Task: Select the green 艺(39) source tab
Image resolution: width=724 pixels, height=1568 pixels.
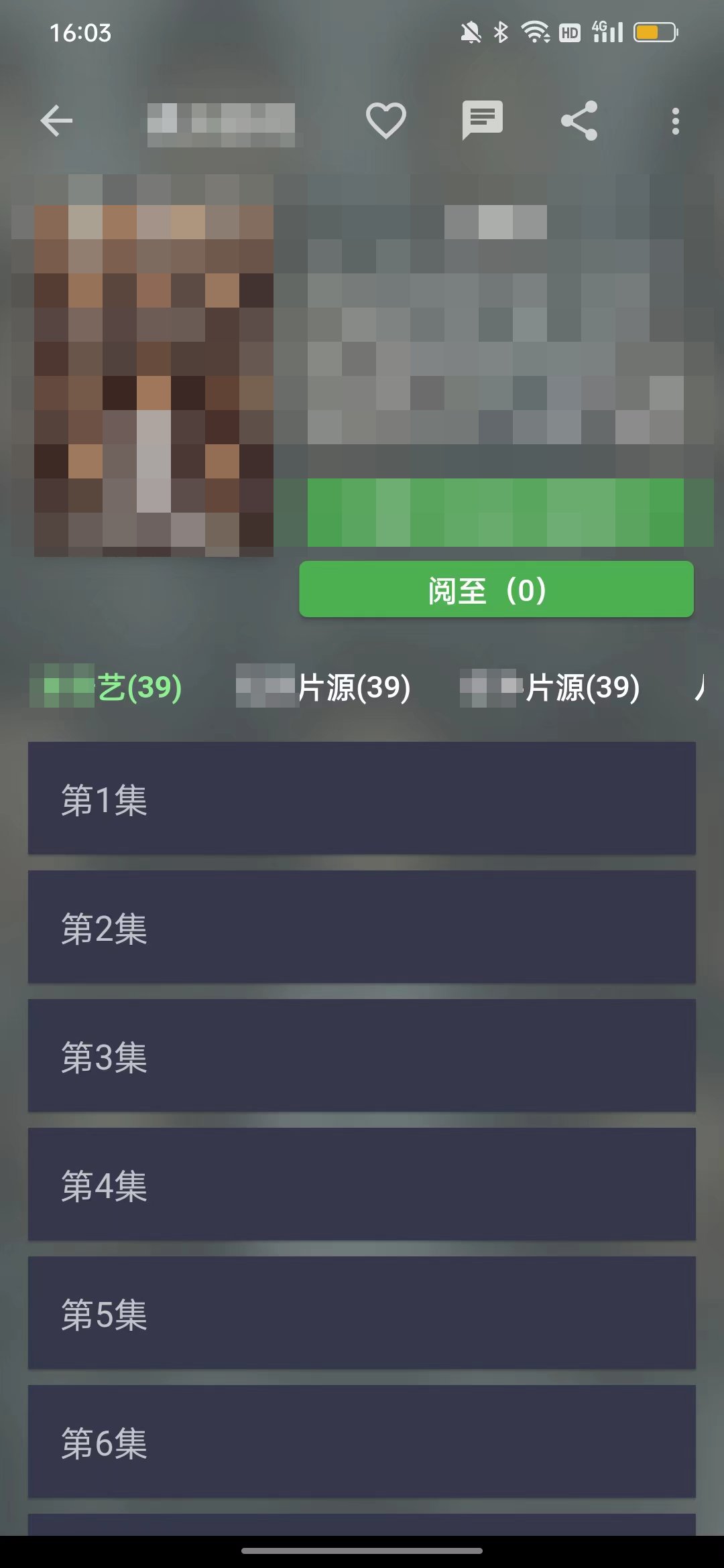Action: [107, 687]
